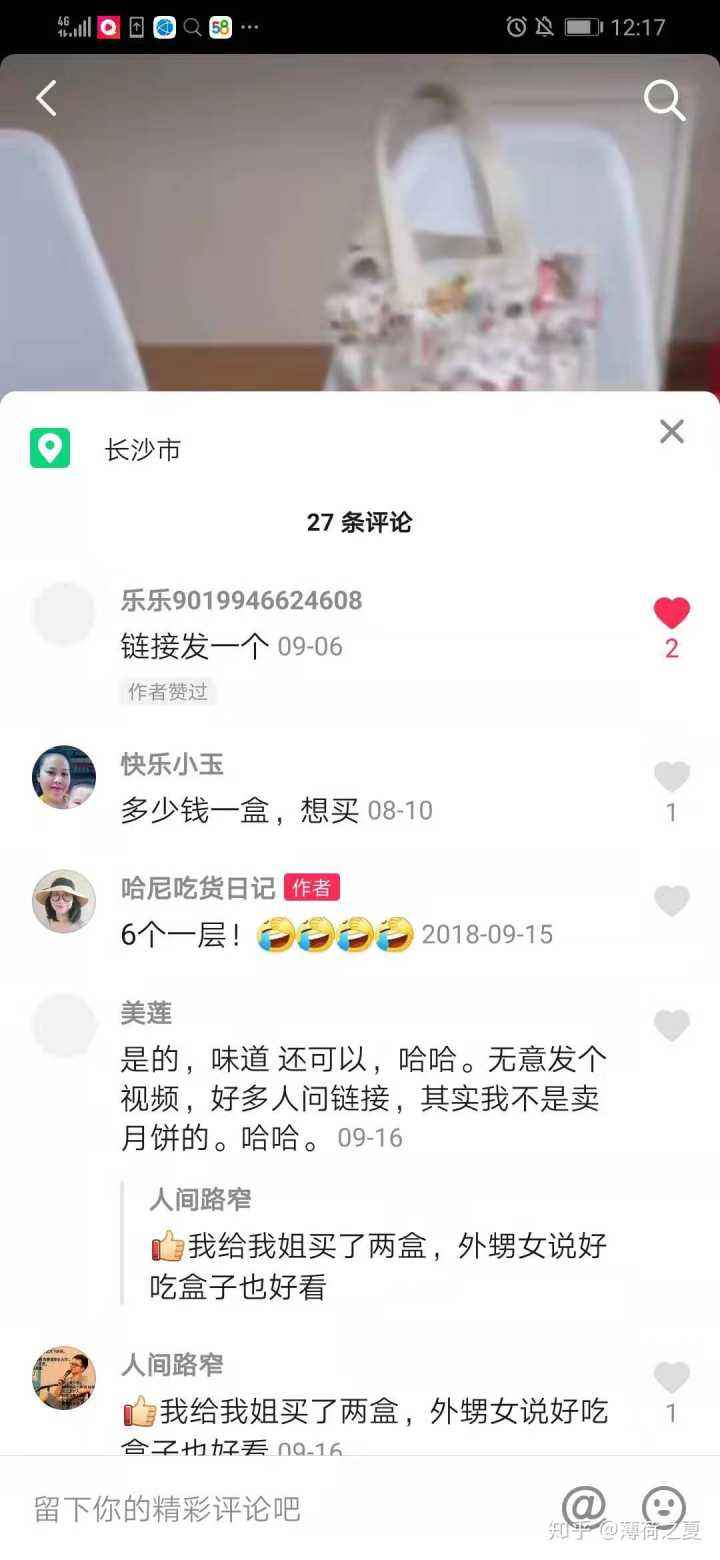Open 美莲's user profile

[64, 1025]
